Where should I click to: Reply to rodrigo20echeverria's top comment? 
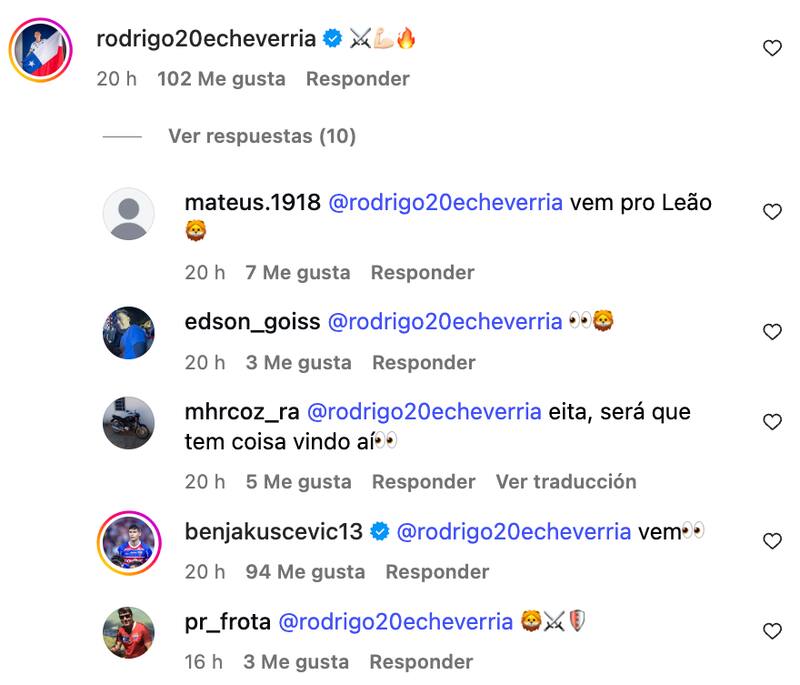[357, 78]
